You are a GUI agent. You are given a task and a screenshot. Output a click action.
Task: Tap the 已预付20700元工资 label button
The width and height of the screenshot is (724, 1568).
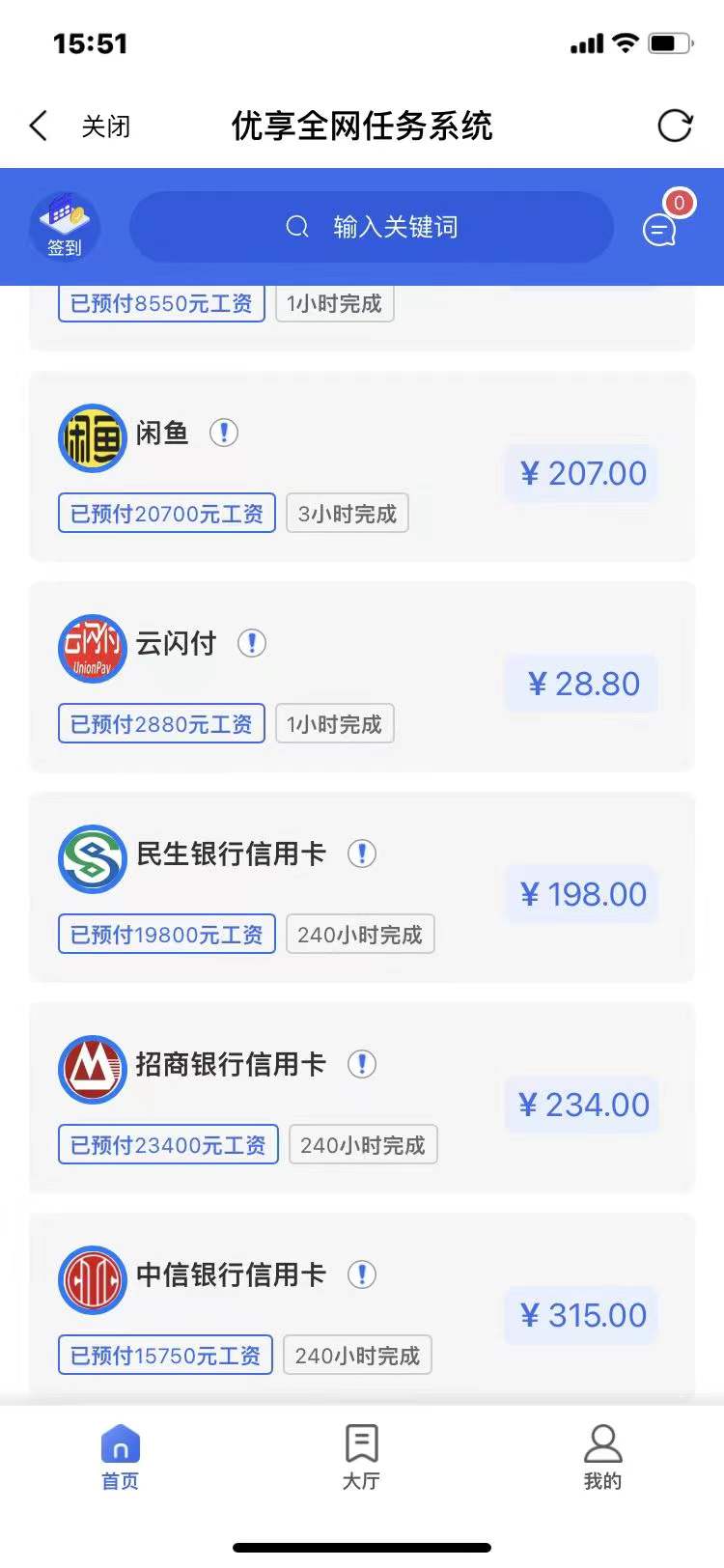coord(166,514)
